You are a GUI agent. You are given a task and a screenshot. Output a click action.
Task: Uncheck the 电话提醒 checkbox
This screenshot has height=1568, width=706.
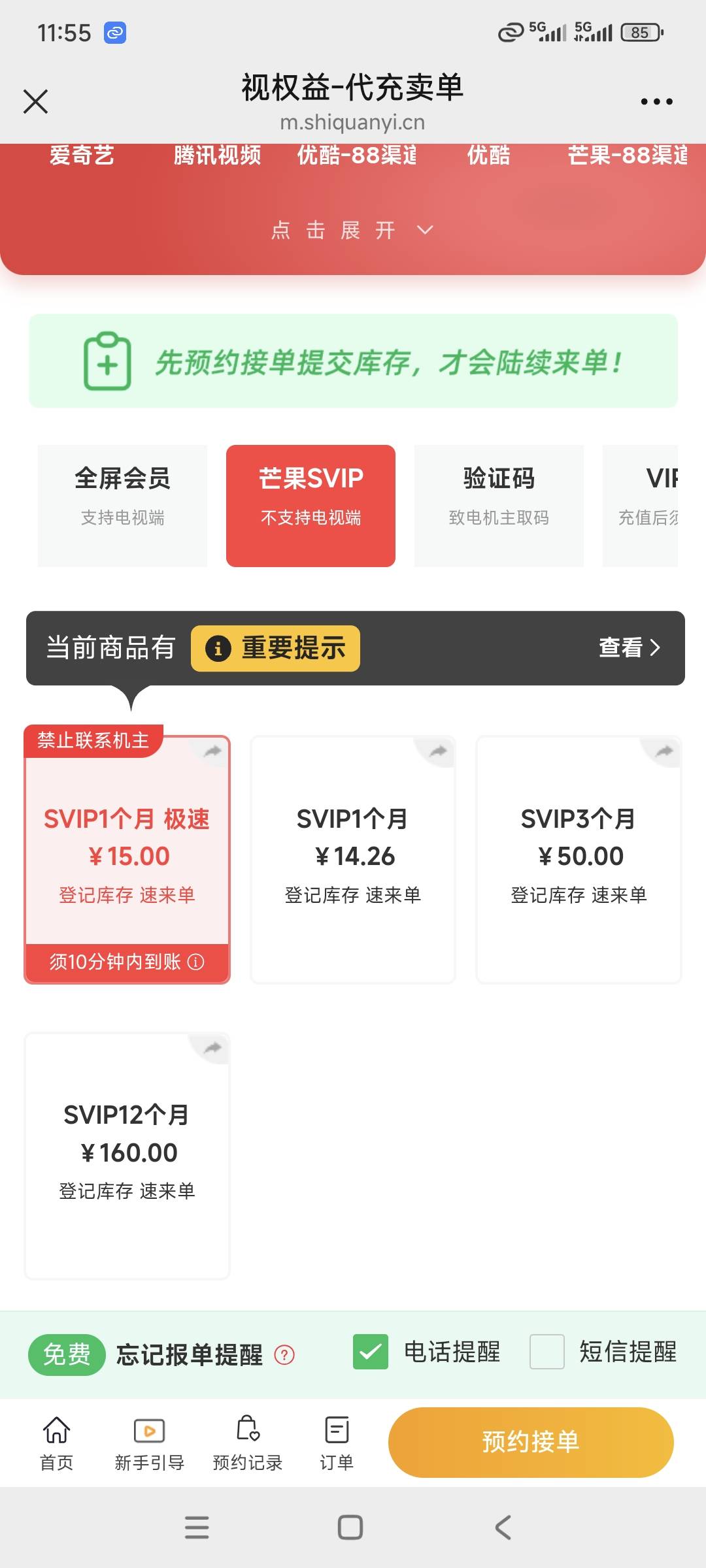click(x=371, y=1352)
